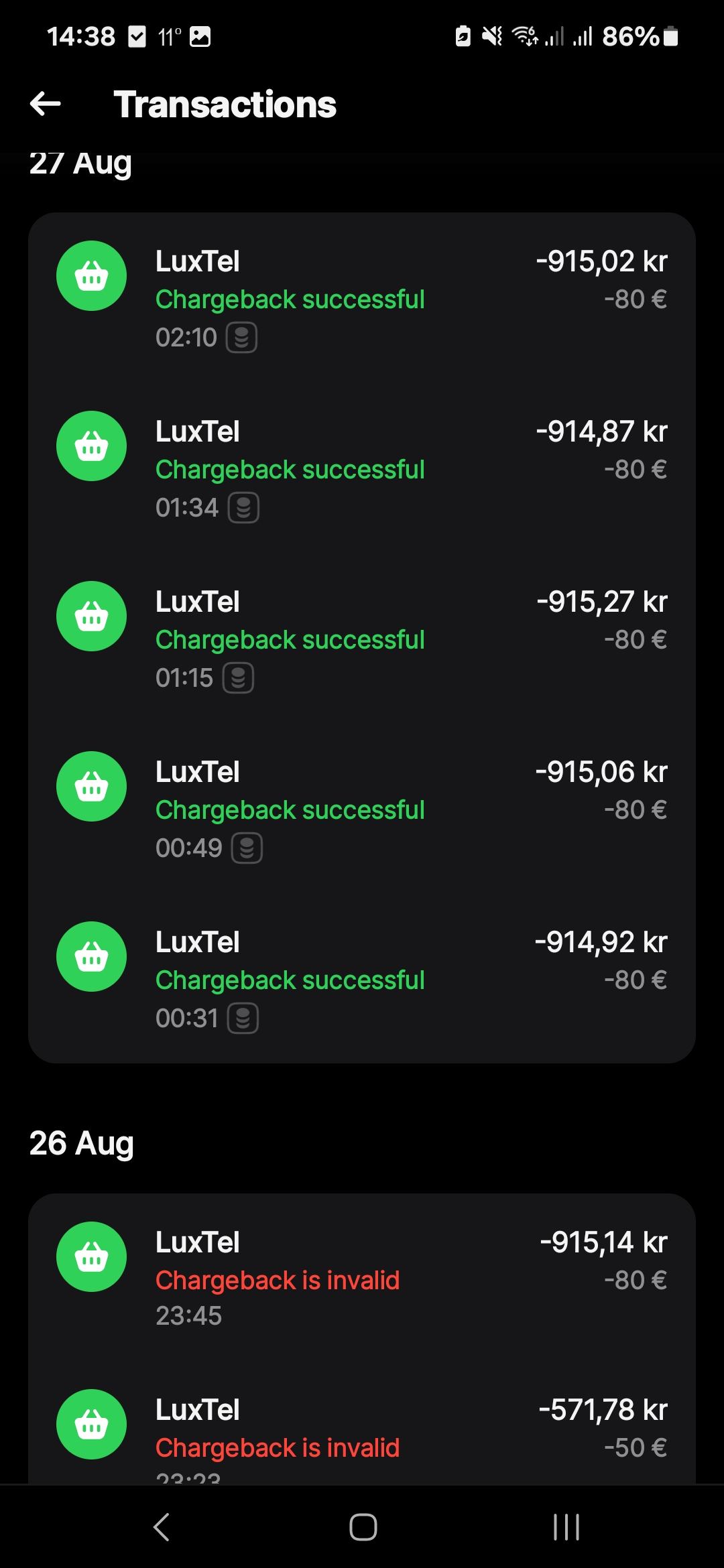Image resolution: width=724 pixels, height=1568 pixels.
Task: Open the -915,27 kr LuxTel transaction
Action: click(x=362, y=639)
